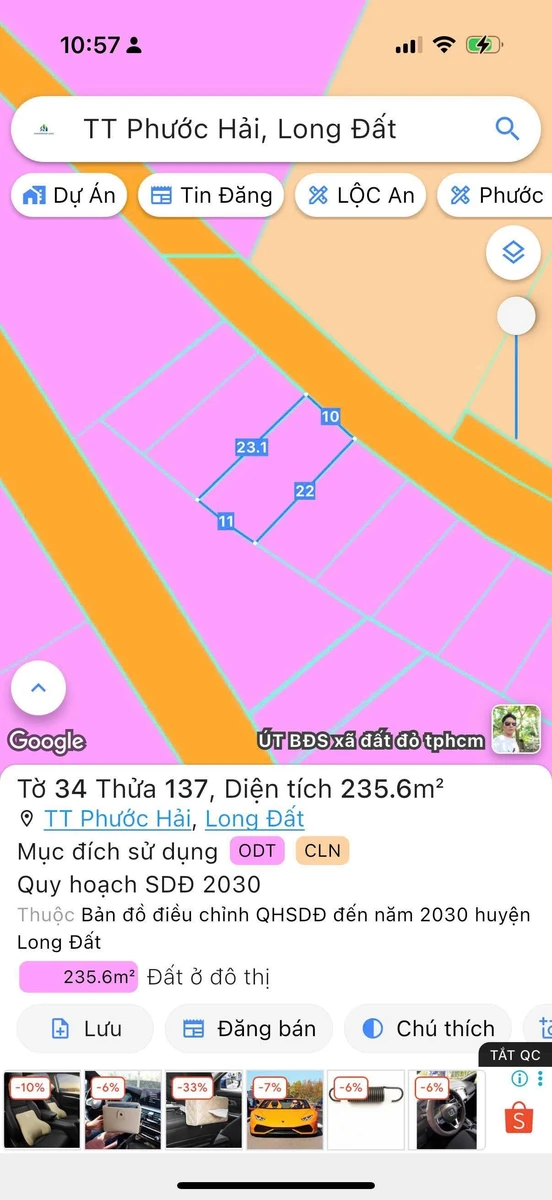Tap the Đăng bán button
The image size is (552, 1200).
[248, 1029]
